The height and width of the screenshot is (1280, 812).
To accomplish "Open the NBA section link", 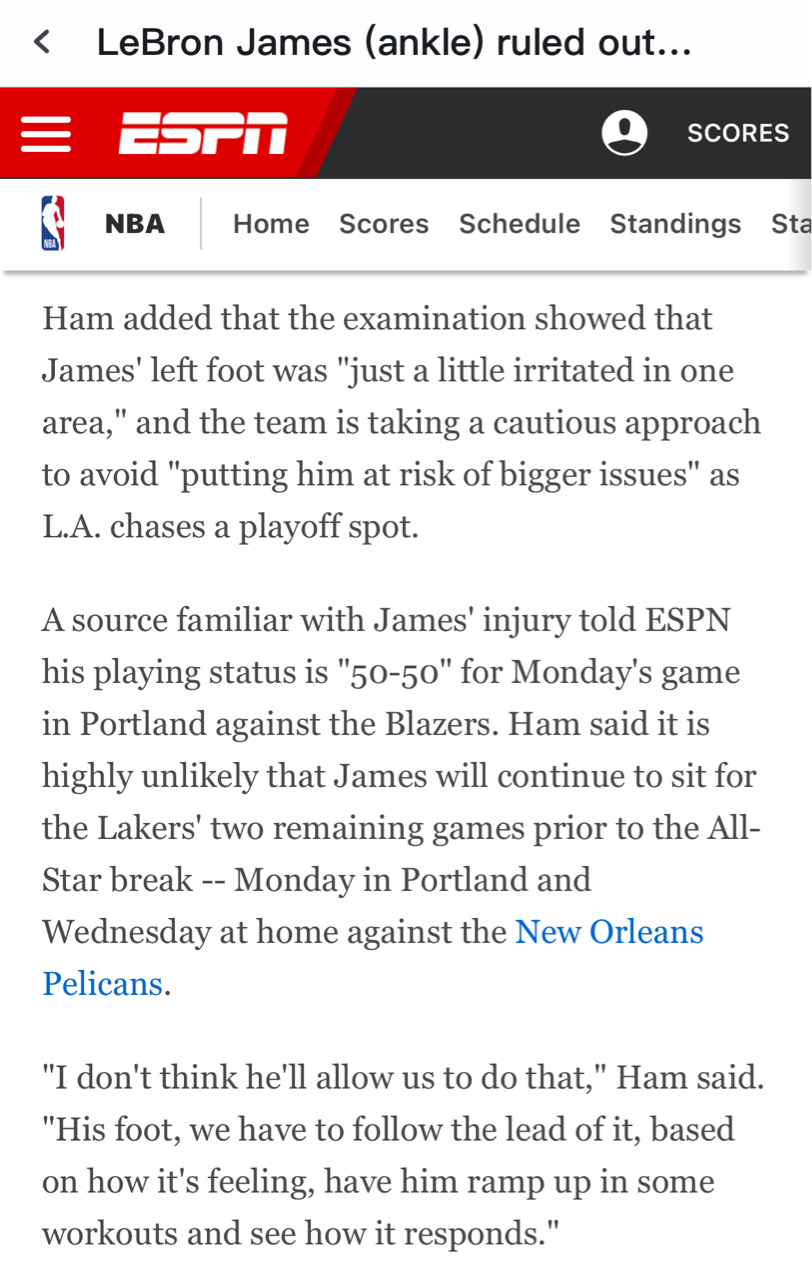I will click(134, 224).
